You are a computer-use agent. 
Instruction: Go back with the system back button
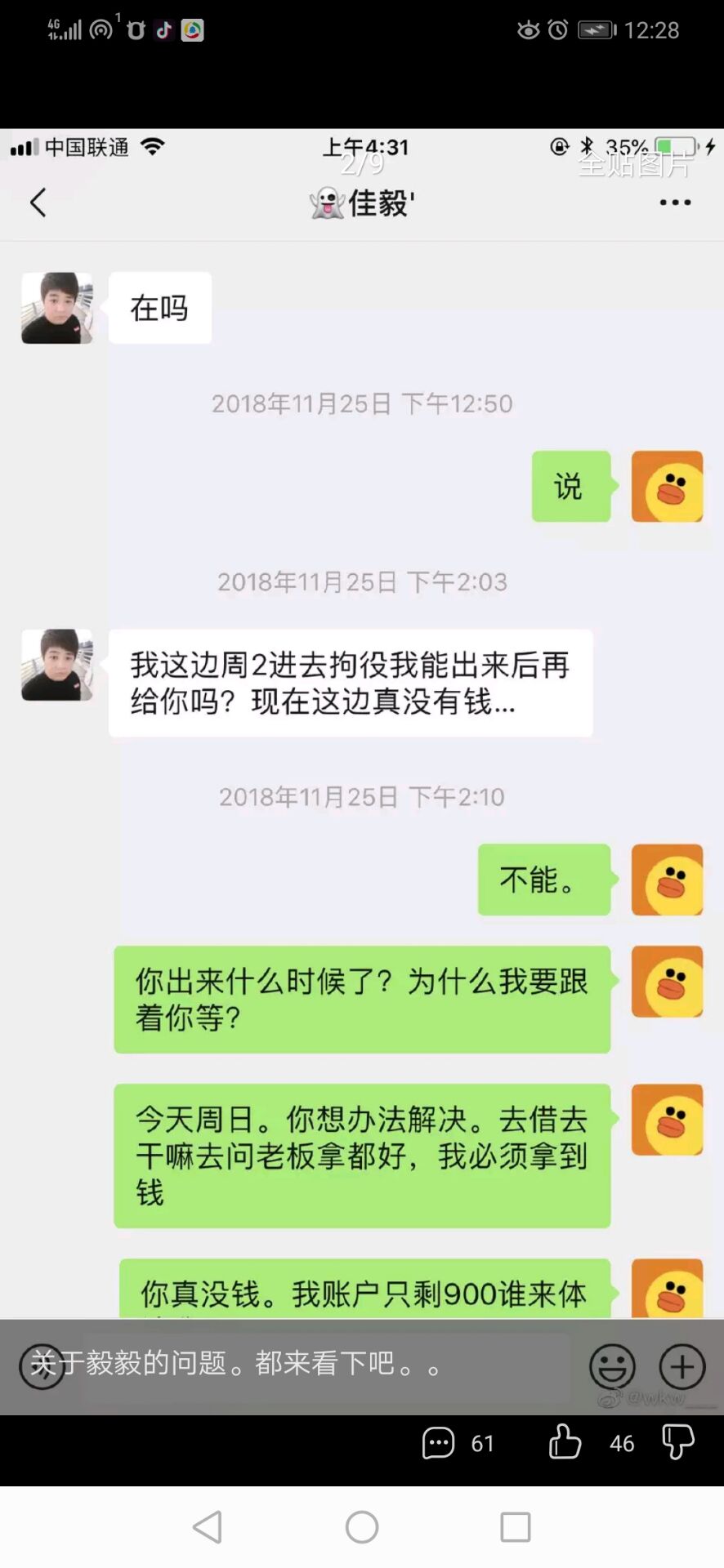[208, 1526]
